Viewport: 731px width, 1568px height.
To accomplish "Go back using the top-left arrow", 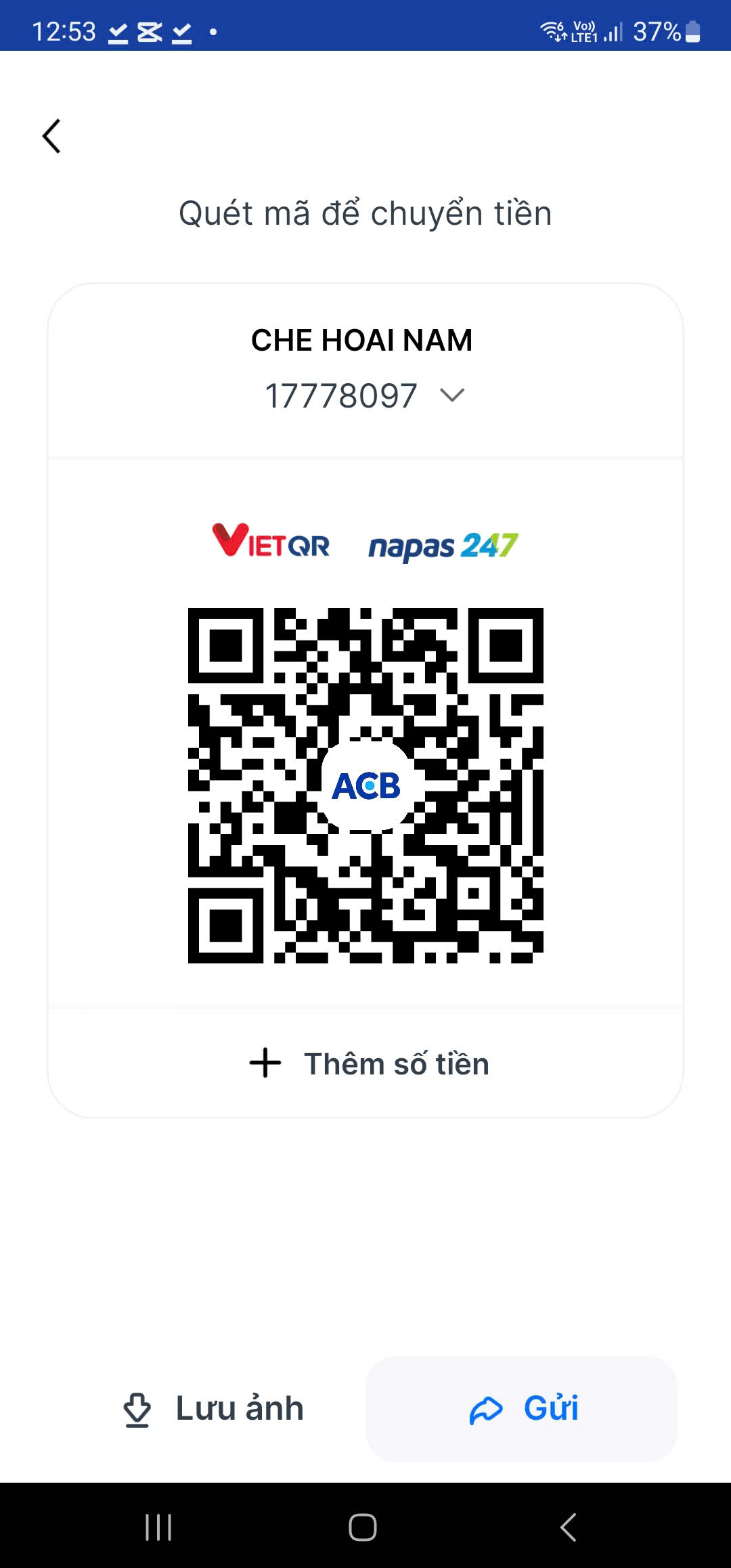I will coord(52,136).
